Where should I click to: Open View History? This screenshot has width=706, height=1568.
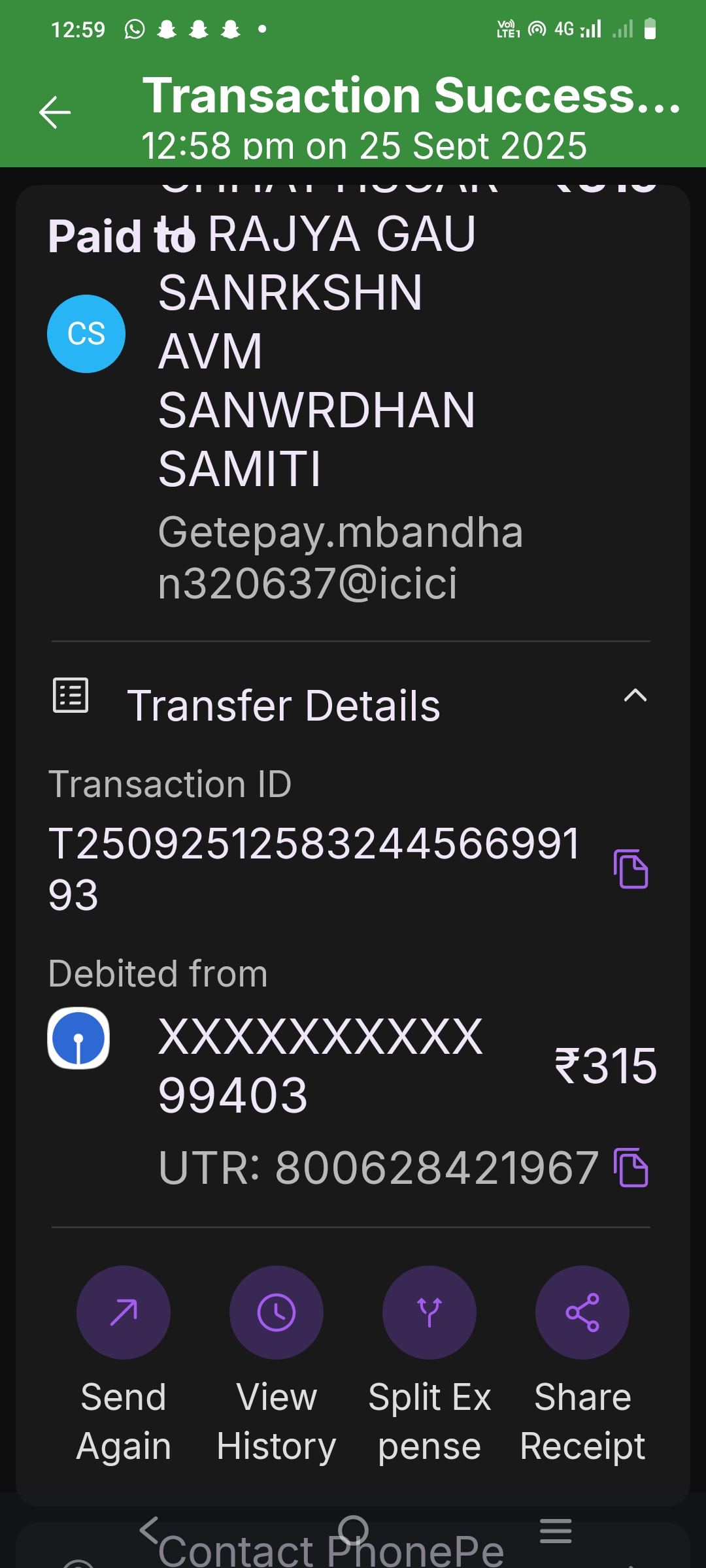(x=277, y=1313)
